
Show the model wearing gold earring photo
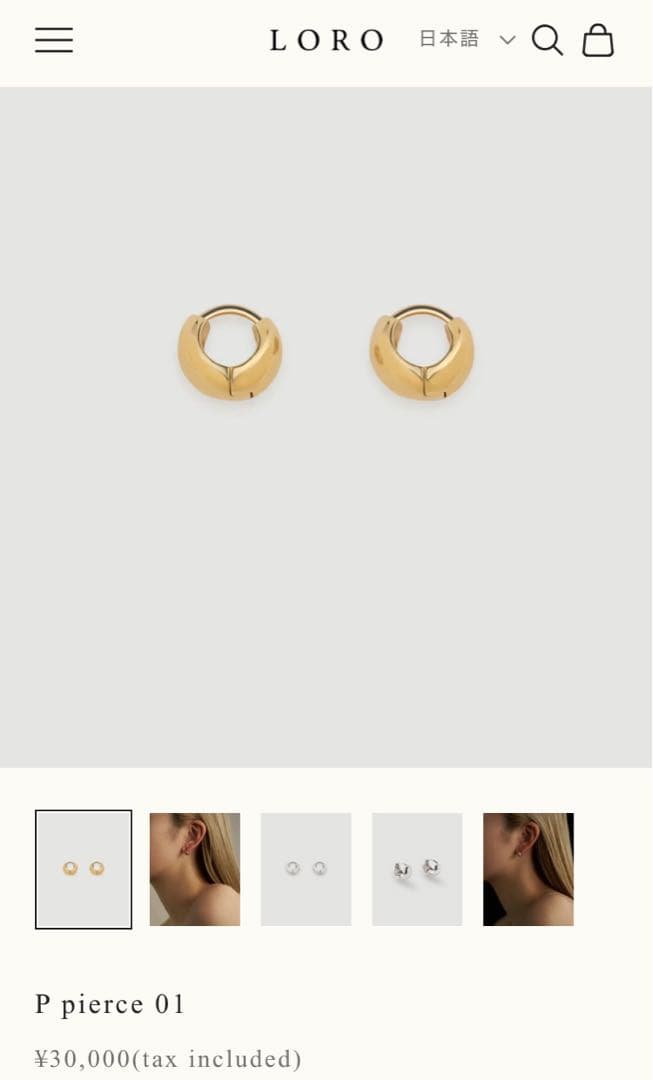click(x=195, y=869)
